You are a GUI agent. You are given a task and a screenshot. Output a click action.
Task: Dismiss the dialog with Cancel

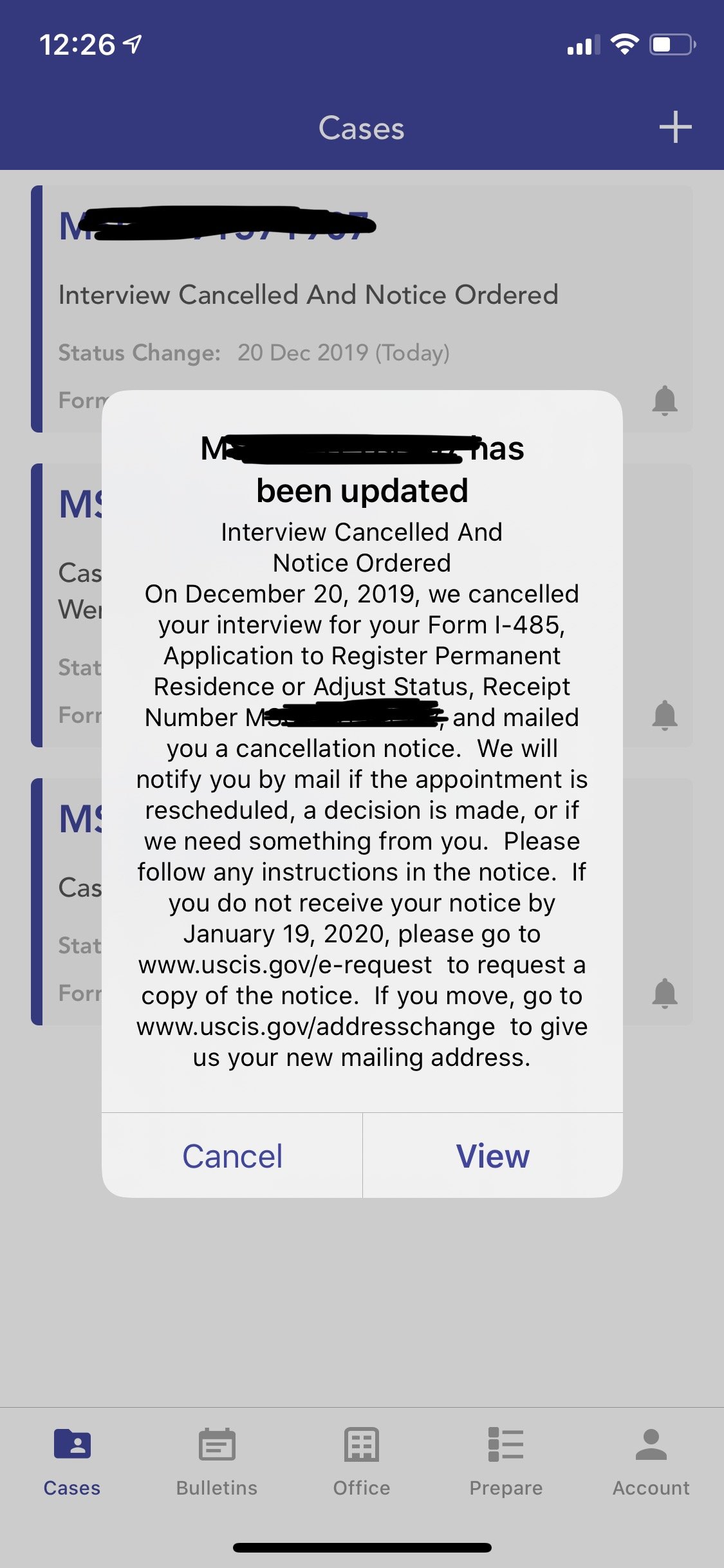[232, 1155]
